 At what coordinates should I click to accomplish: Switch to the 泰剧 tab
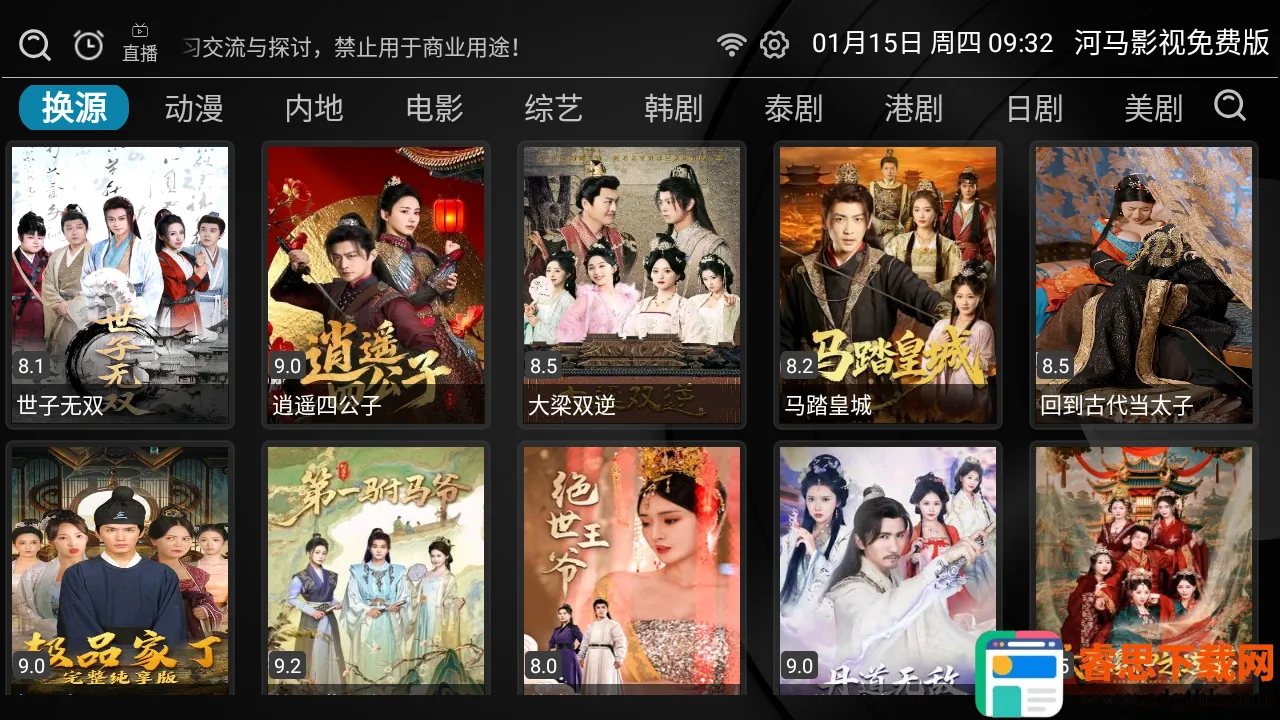794,108
